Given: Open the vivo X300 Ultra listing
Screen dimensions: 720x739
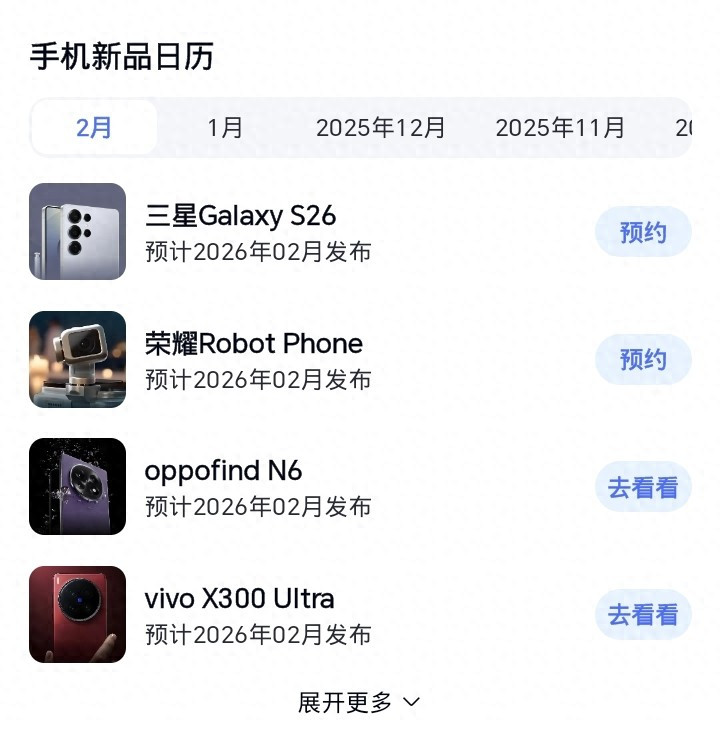Looking at the screenshot, I should point(239,599).
